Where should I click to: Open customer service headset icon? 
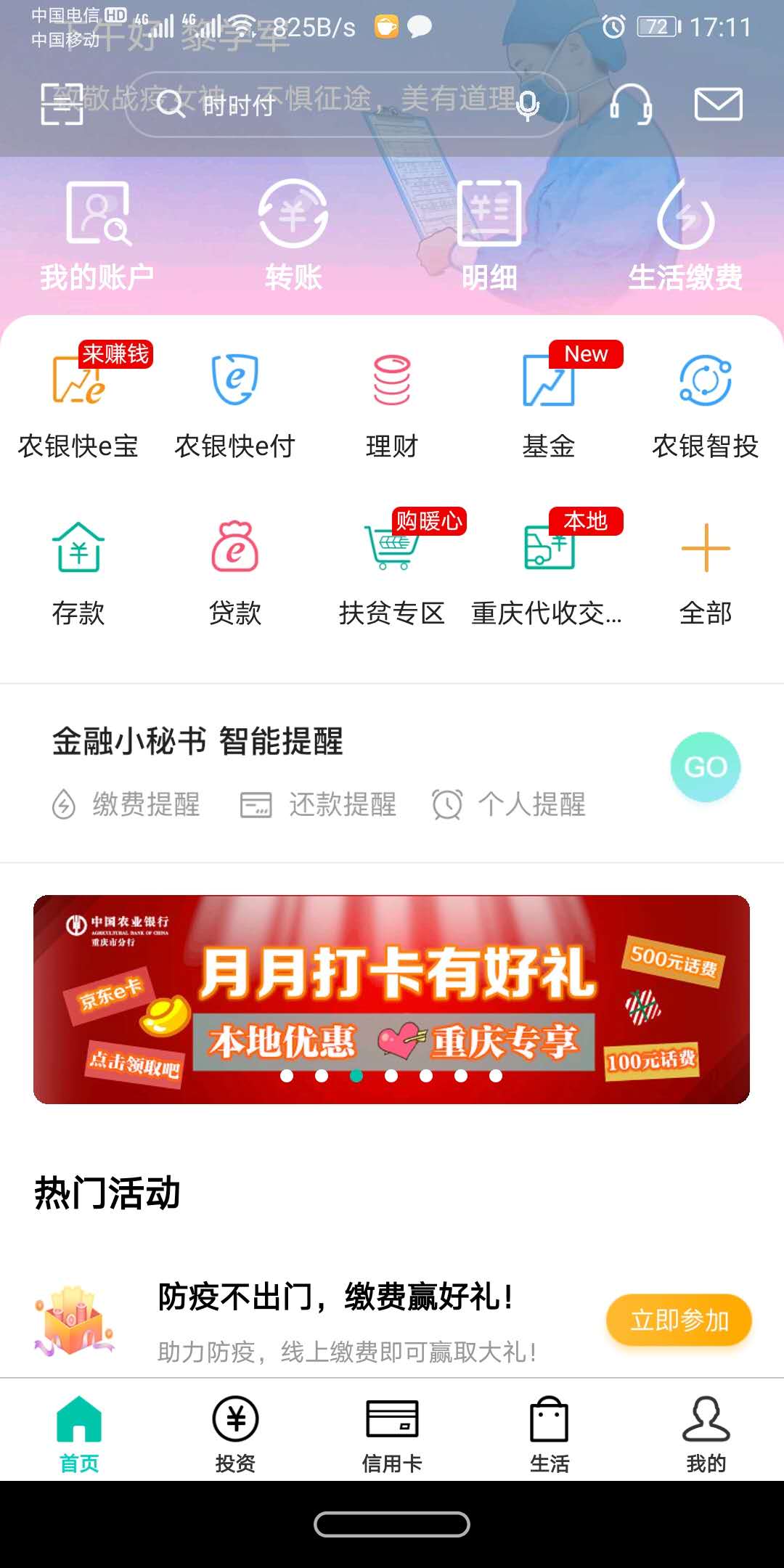pos(630,105)
